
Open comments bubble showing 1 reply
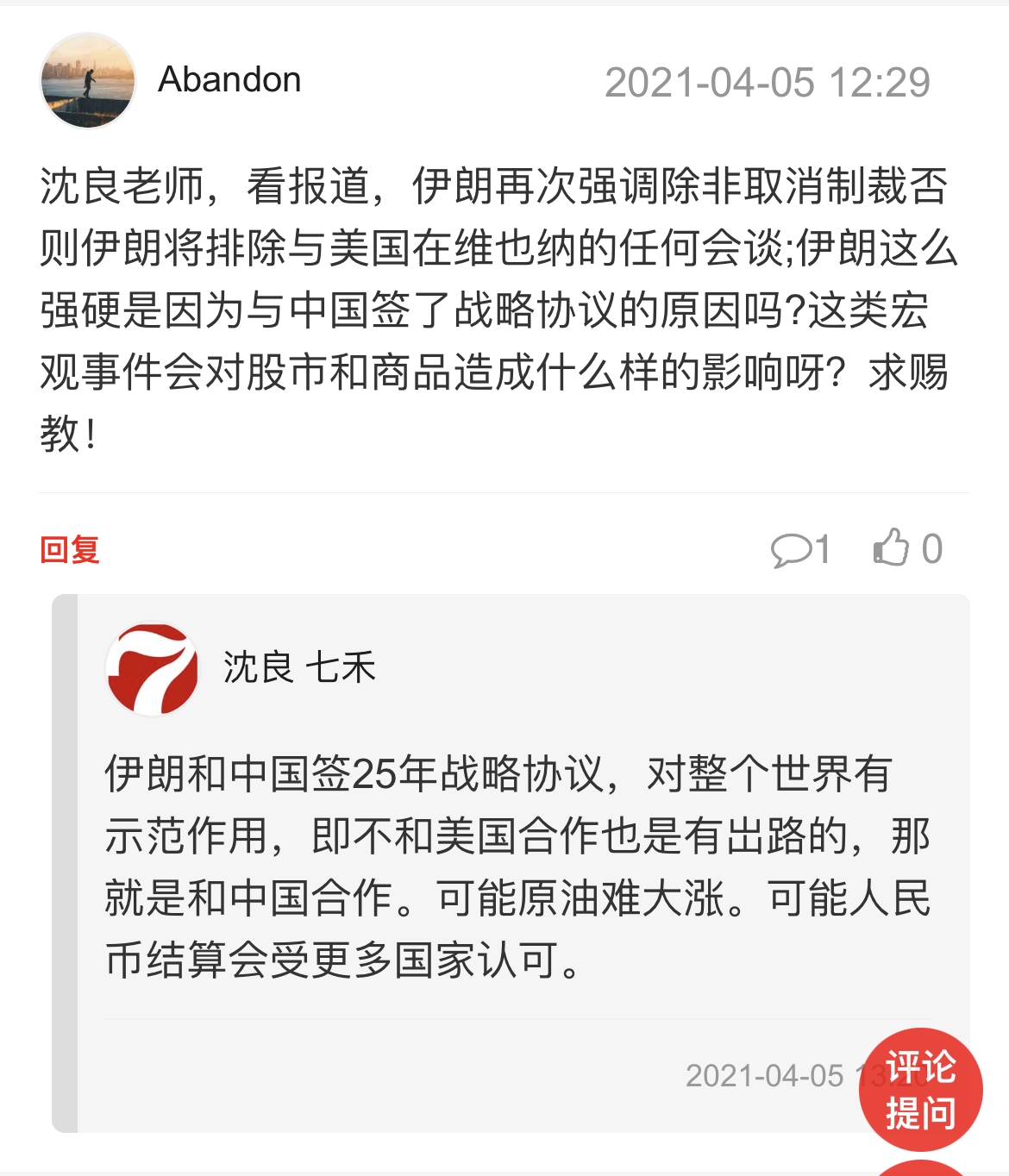(x=799, y=549)
